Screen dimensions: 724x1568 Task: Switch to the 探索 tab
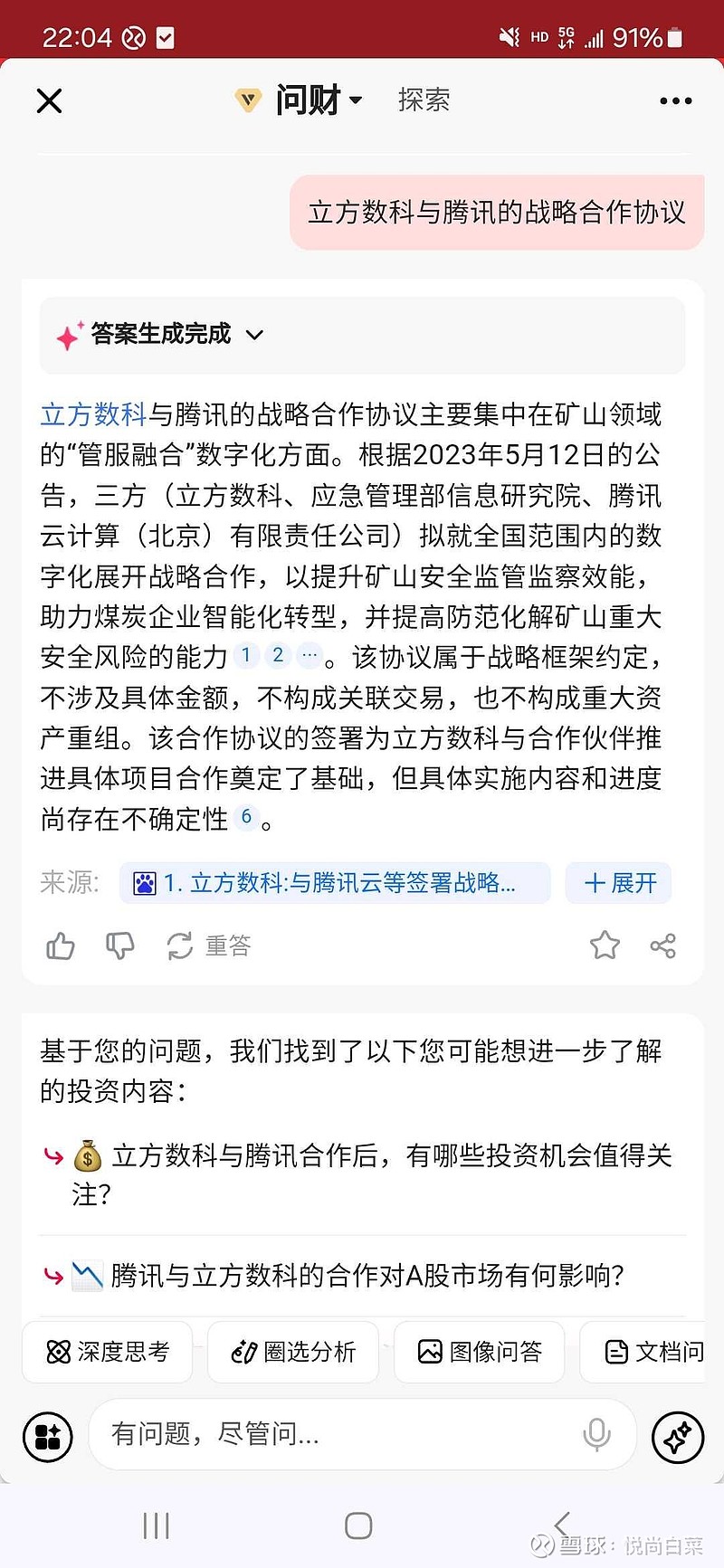pyautogui.click(x=424, y=100)
